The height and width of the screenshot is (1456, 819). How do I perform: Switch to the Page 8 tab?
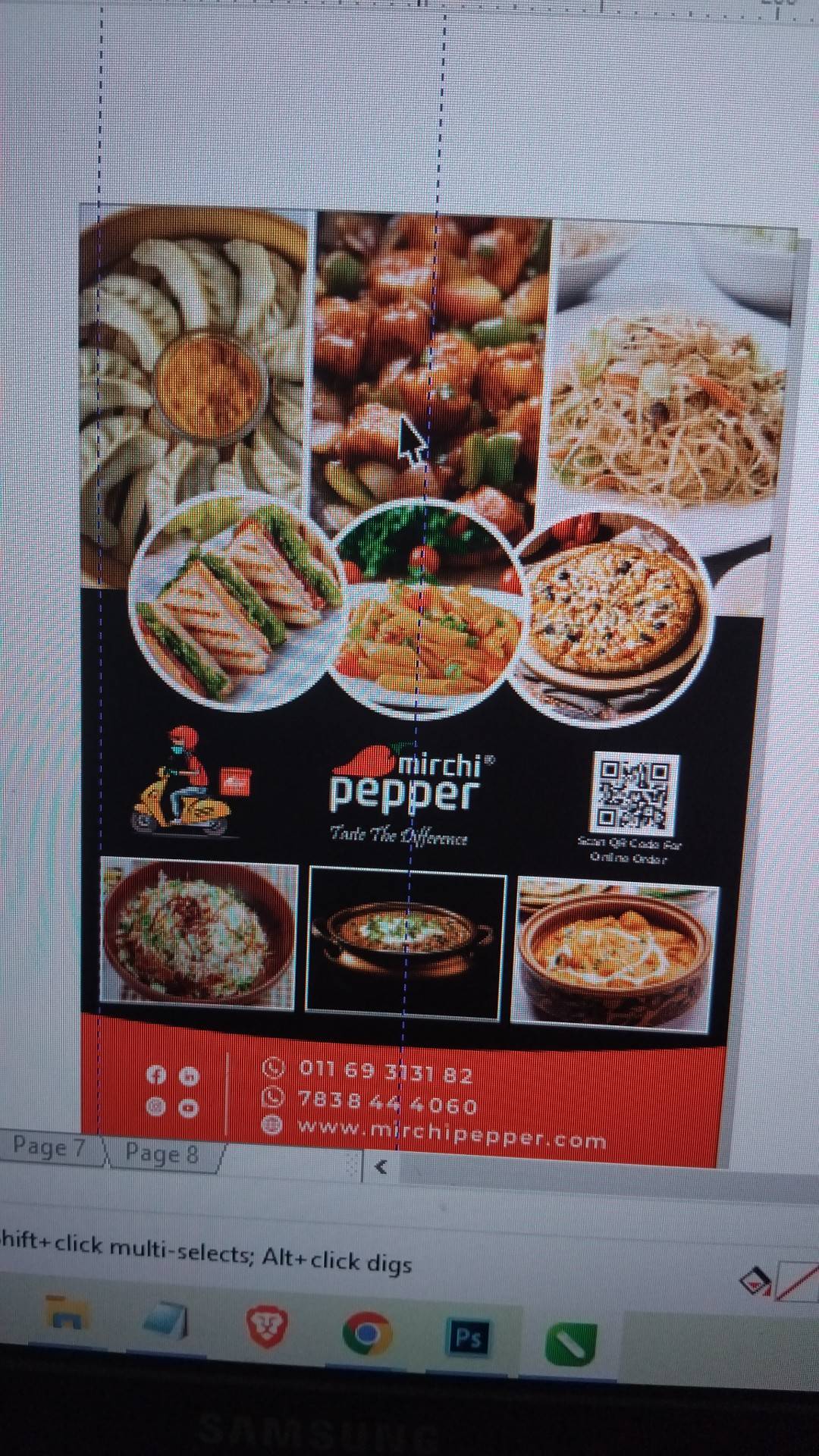tap(162, 1153)
